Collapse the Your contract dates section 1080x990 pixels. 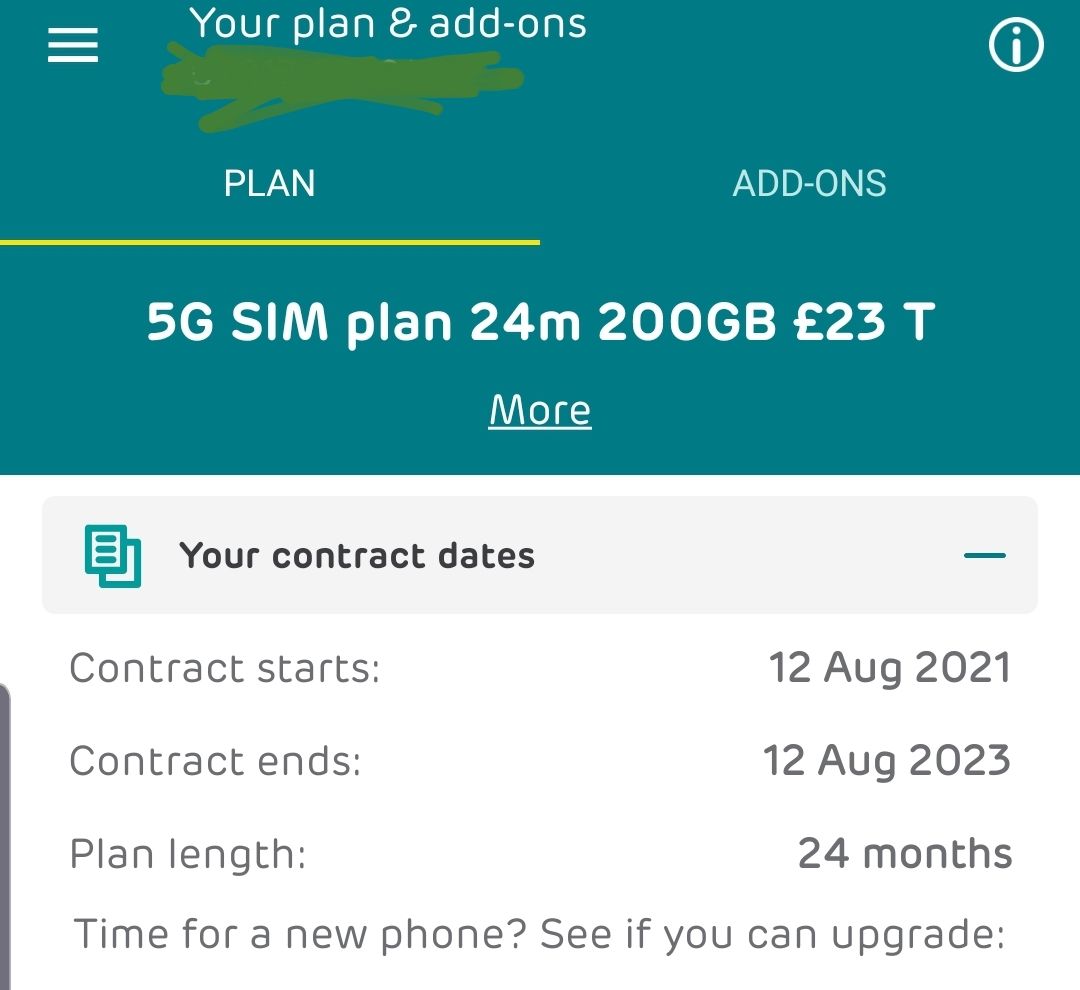tap(984, 555)
